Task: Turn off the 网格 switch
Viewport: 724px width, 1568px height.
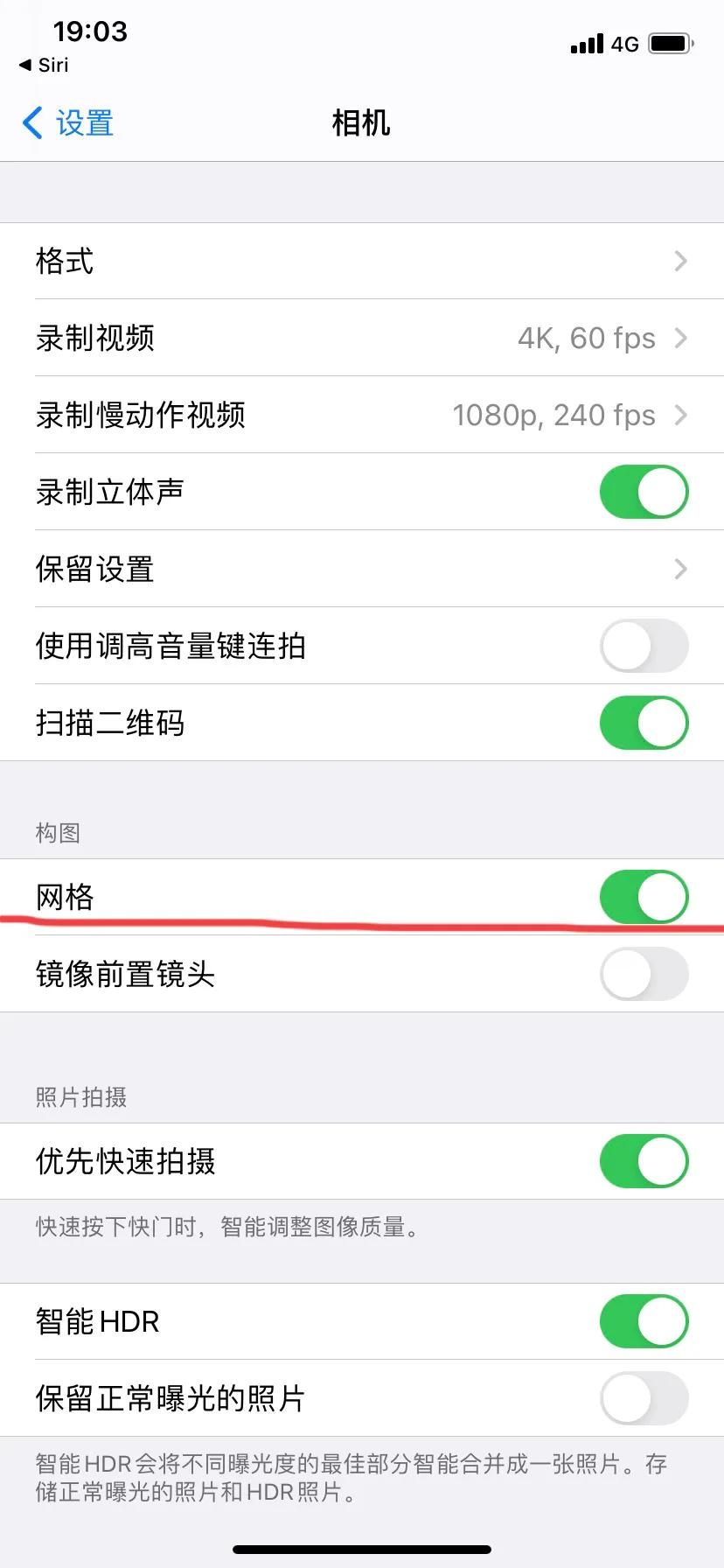Action: click(644, 897)
